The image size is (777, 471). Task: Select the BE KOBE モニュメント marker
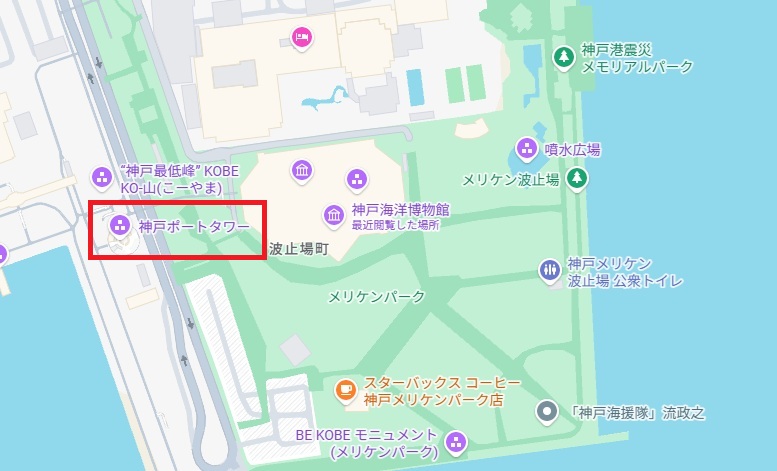[x=457, y=441]
